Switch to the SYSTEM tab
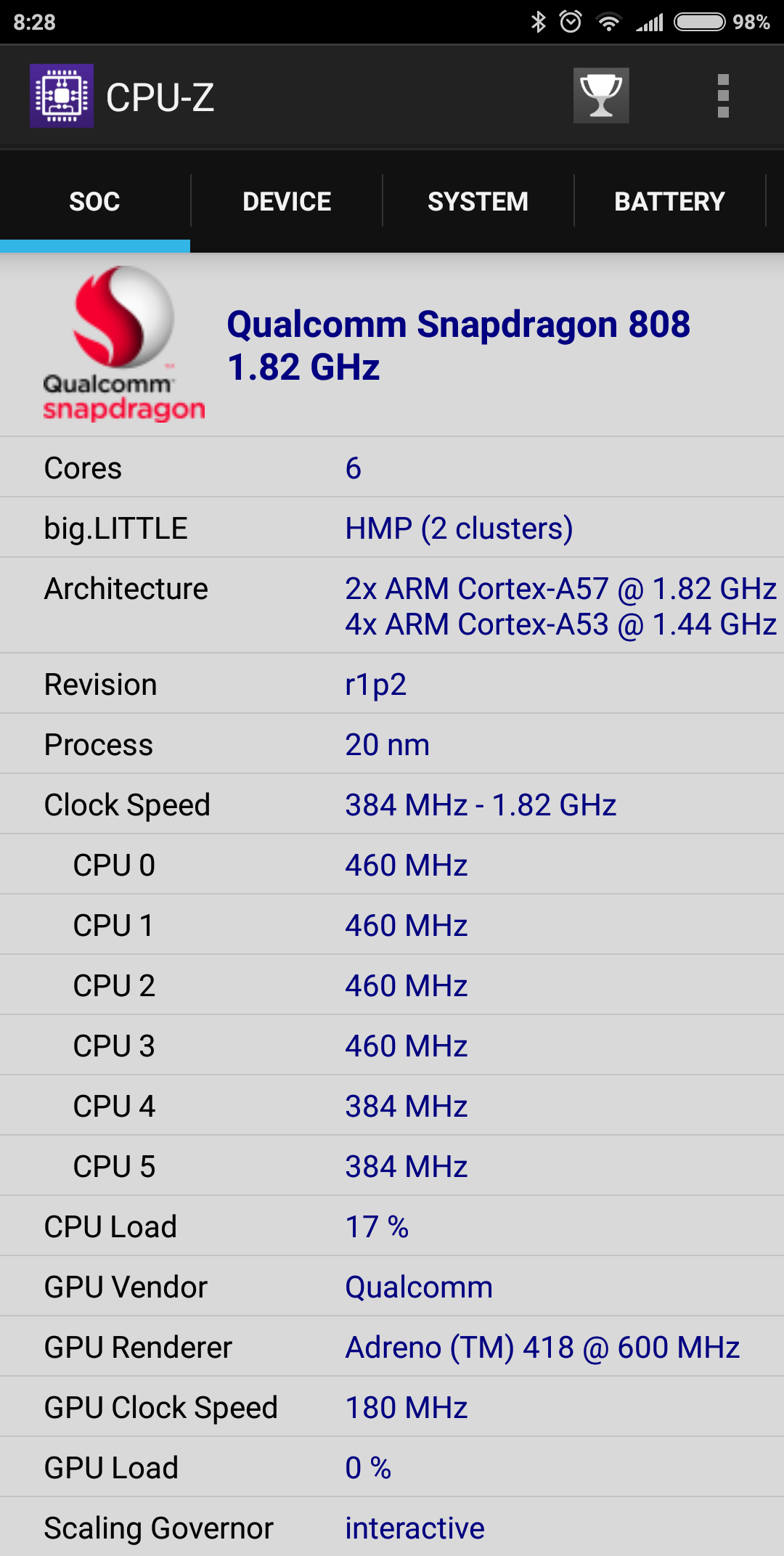The height and width of the screenshot is (1556, 784). coord(478,201)
